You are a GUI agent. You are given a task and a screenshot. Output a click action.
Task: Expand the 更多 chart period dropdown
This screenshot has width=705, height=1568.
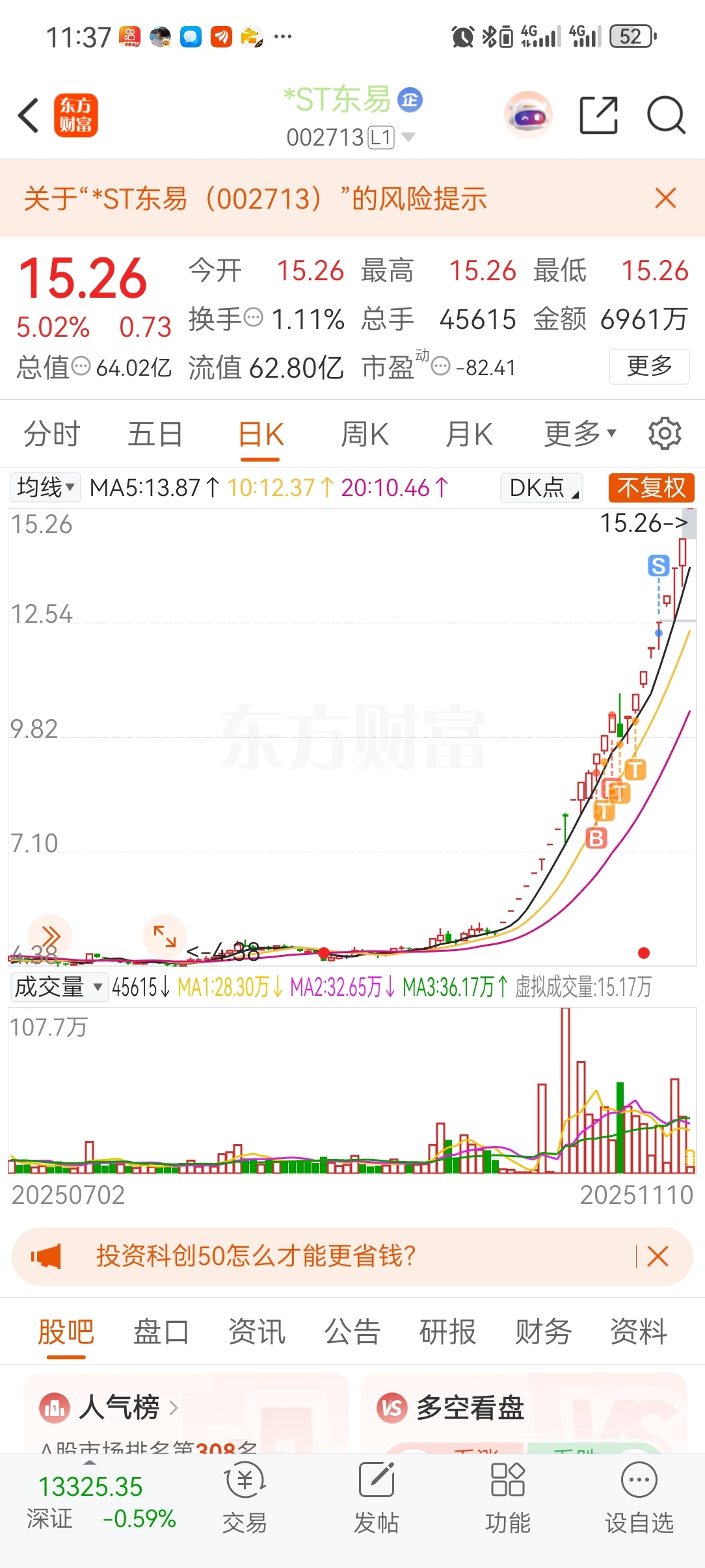(579, 434)
